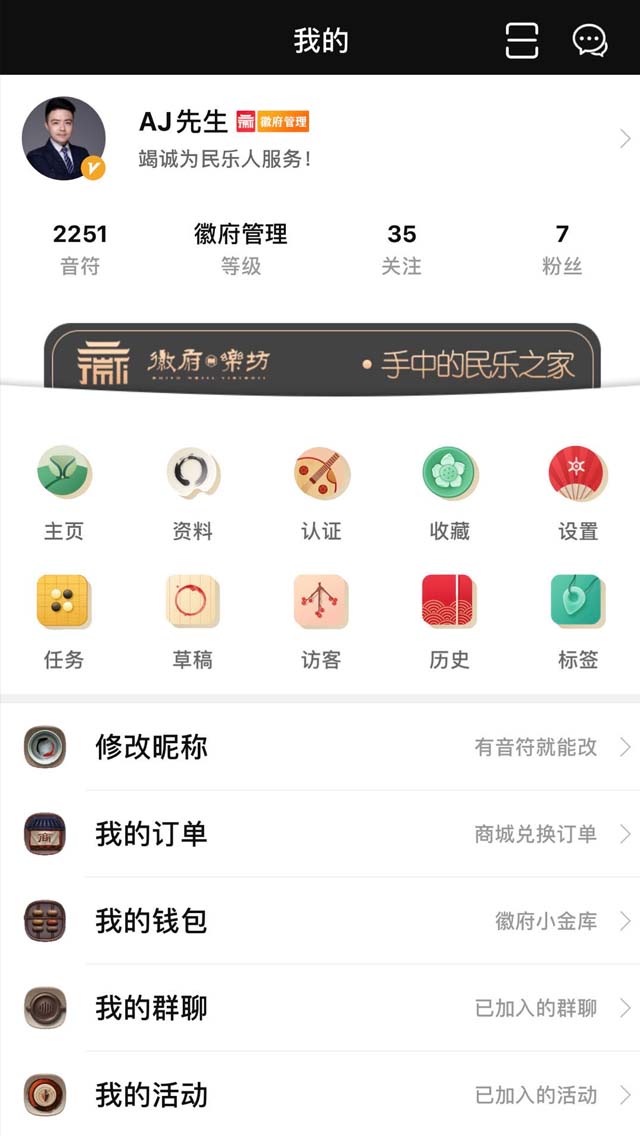Viewport: 640px width, 1136px height.
Task: Open 资料 profile info
Action: (x=192, y=494)
